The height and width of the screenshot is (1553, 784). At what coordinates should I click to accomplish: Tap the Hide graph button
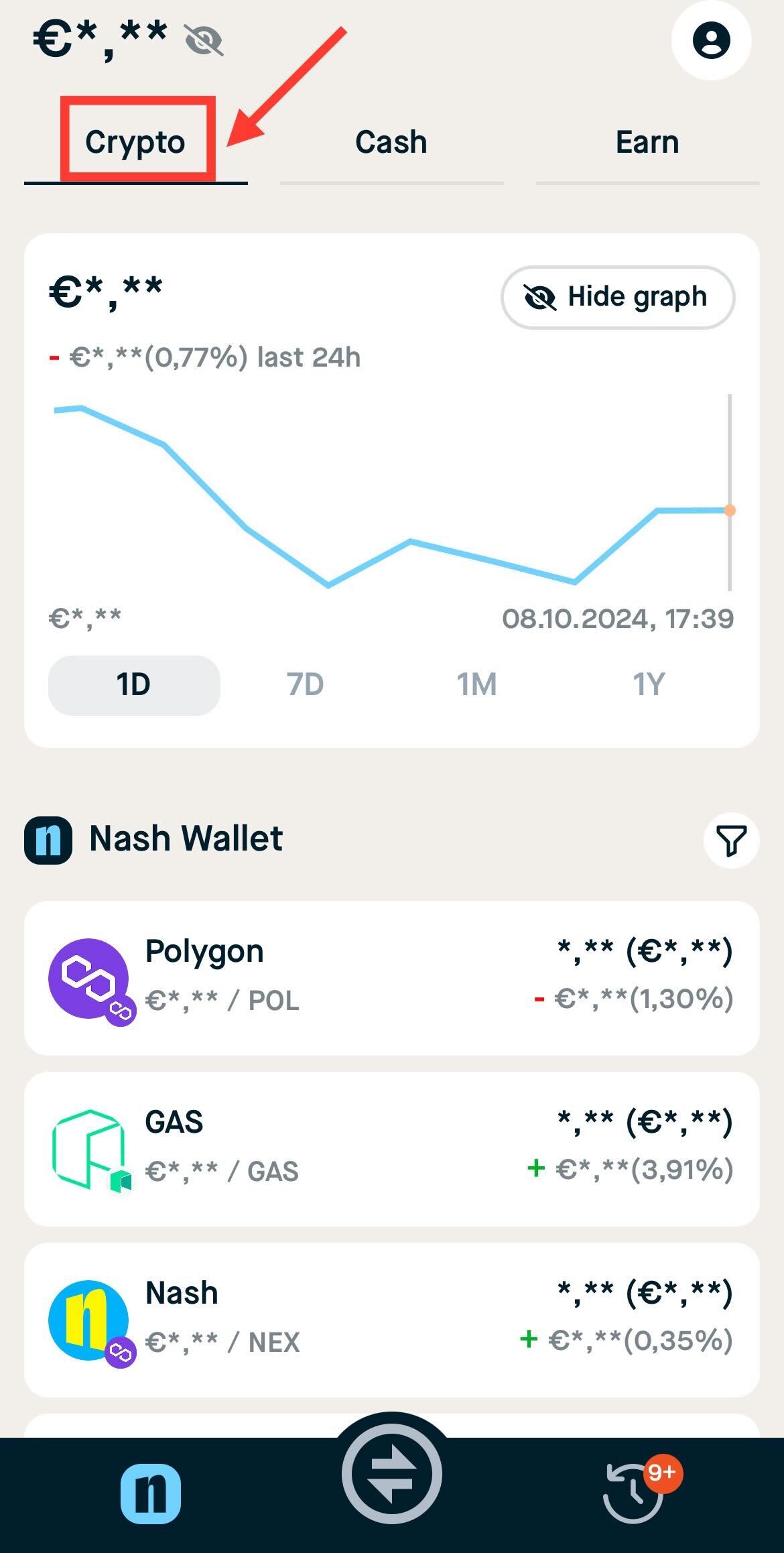618,297
